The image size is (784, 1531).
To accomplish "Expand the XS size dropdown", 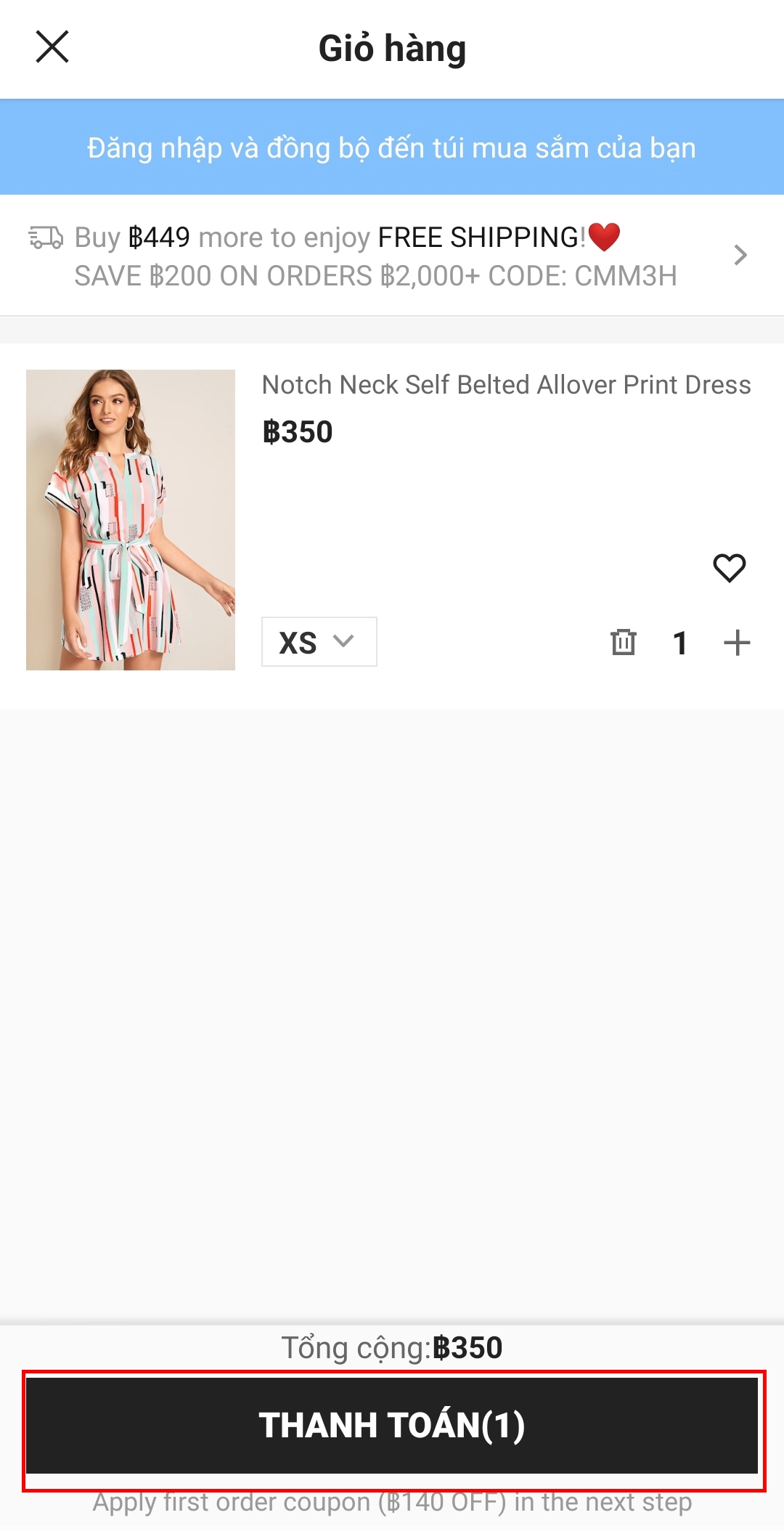I will click(319, 642).
